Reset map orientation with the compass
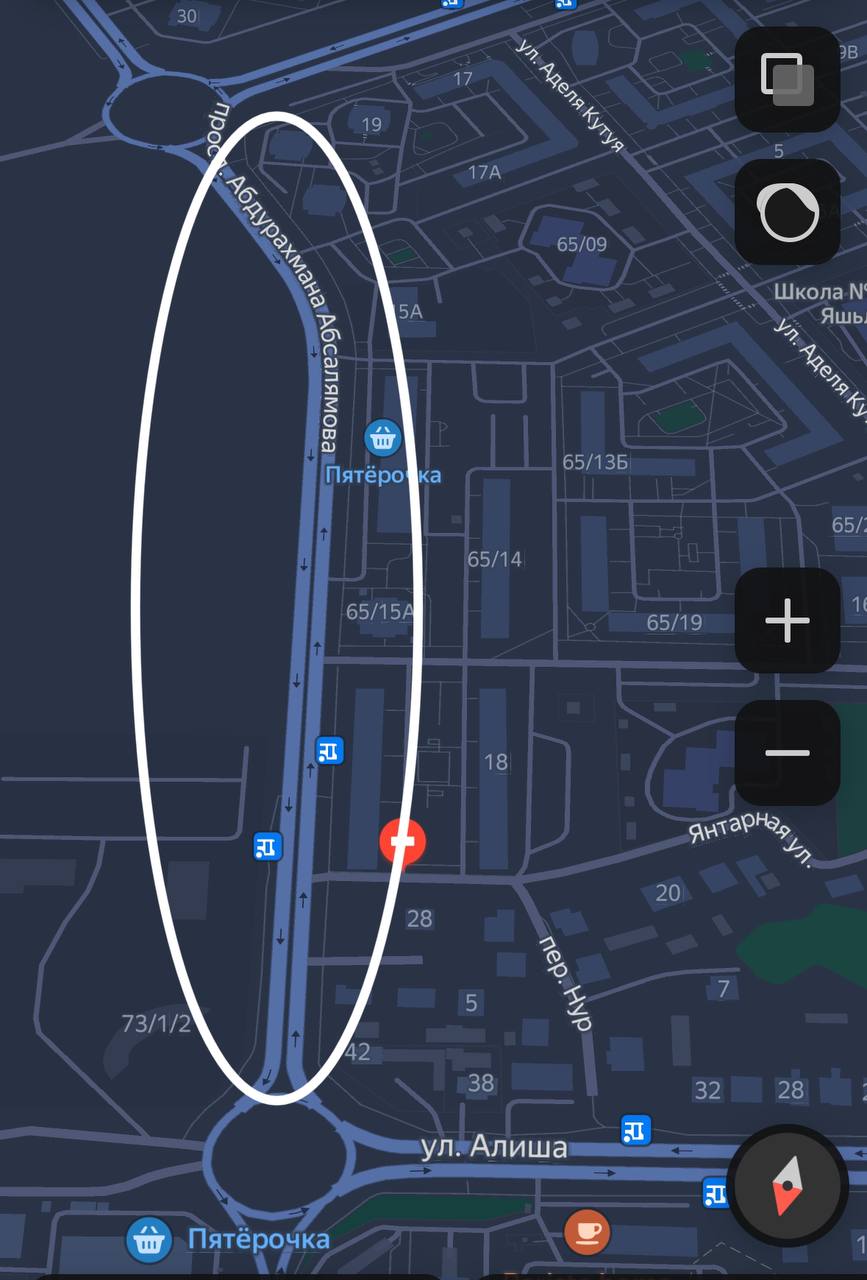This screenshot has height=1280, width=867. click(x=787, y=1186)
